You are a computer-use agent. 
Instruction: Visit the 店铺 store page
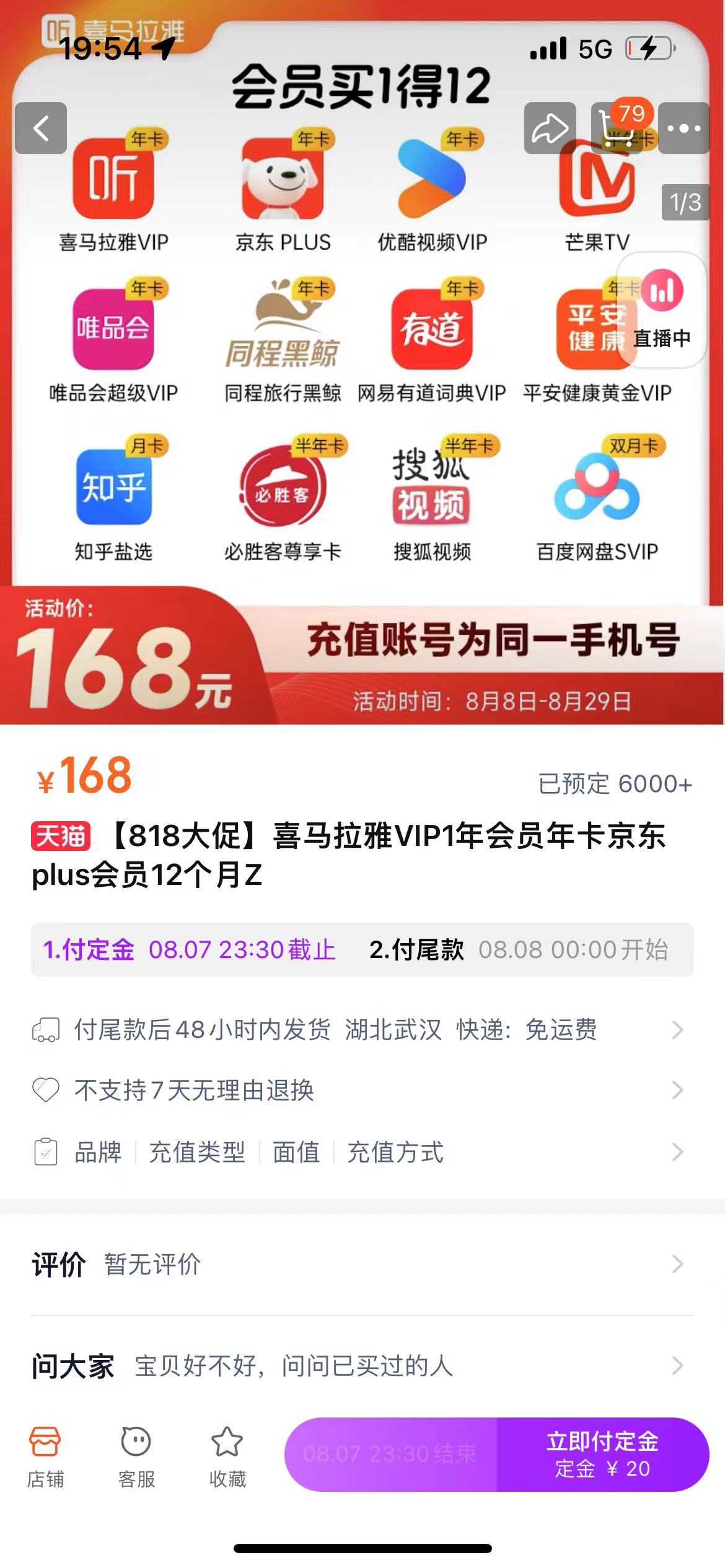[45, 1457]
